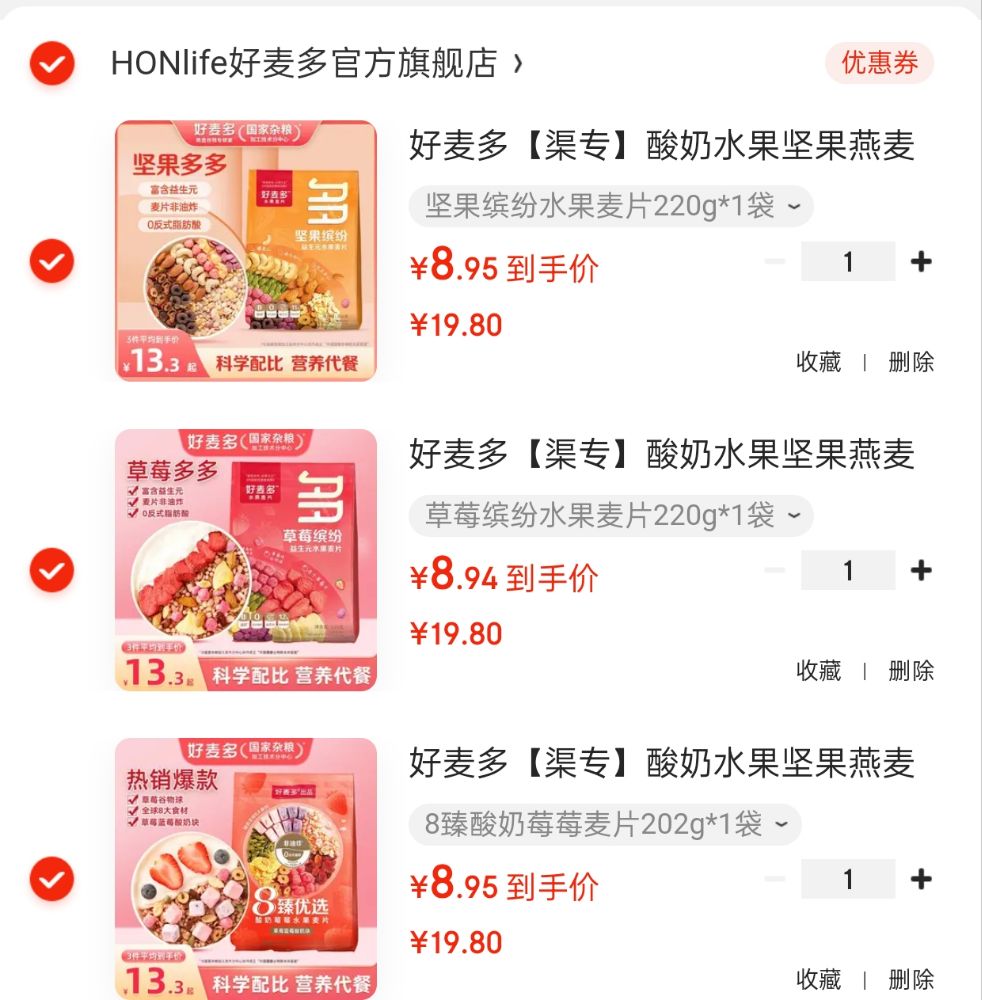Add 坚果缤纷水果麦片 to favorites via 收藏

point(818,362)
